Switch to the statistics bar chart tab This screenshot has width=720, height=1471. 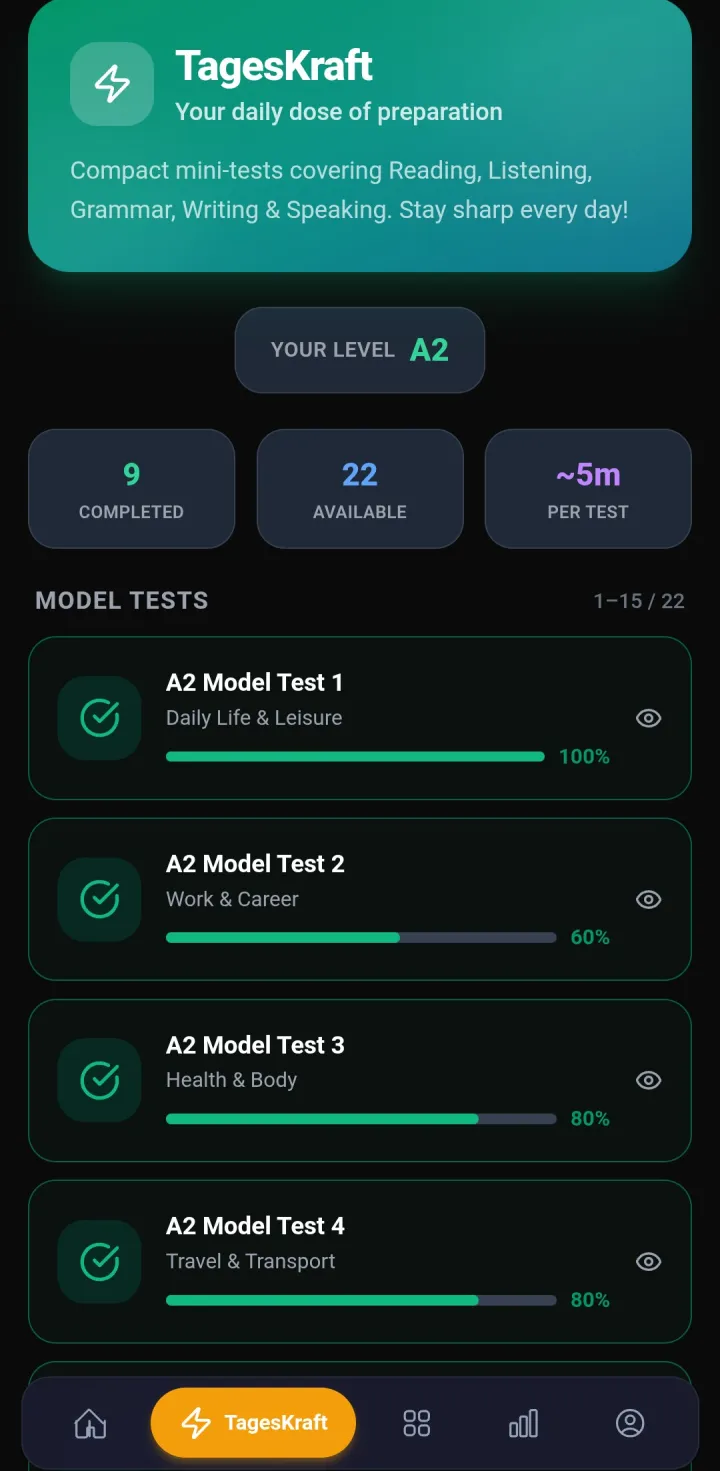point(523,1423)
